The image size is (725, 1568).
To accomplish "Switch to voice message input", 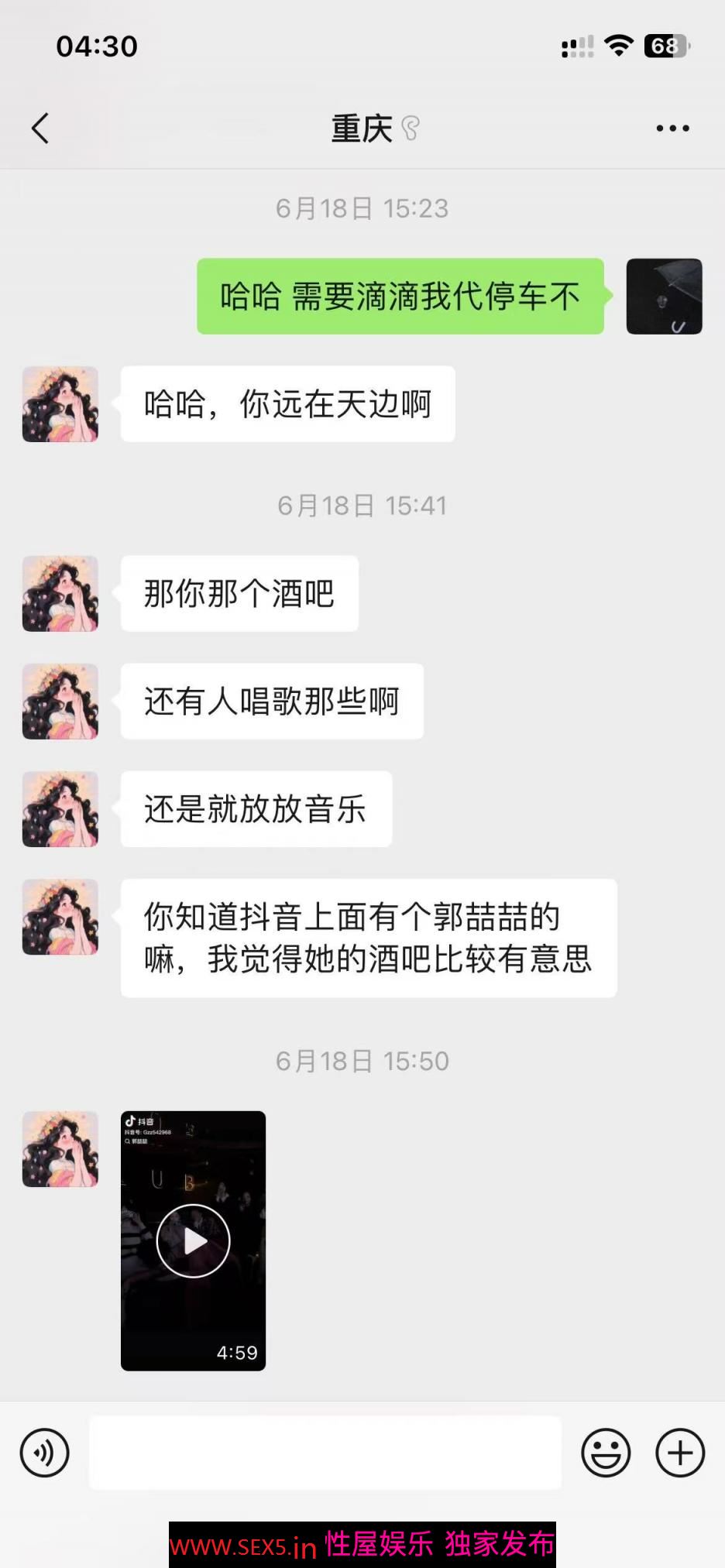I will [44, 1453].
